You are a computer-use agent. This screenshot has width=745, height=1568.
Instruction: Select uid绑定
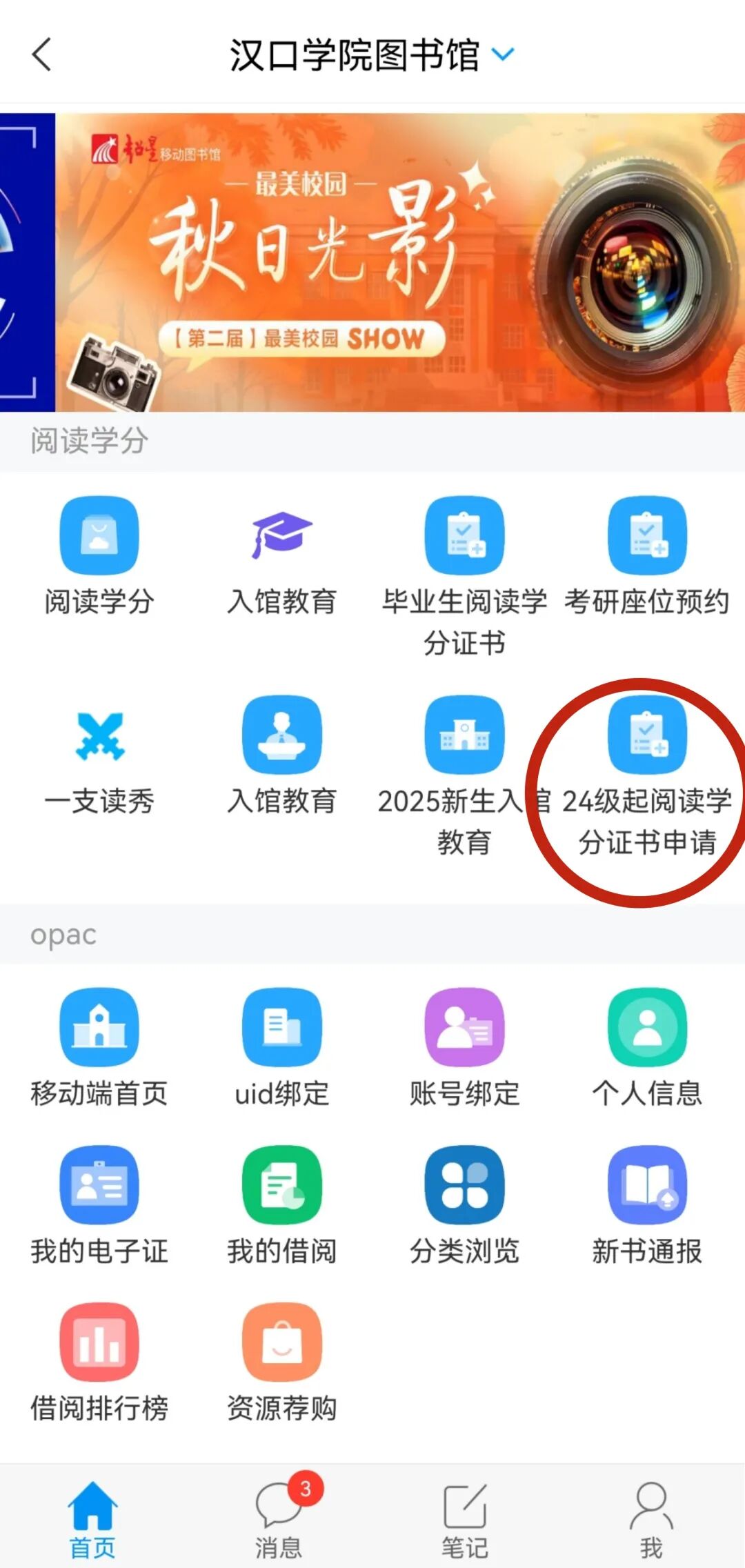coord(281,1027)
